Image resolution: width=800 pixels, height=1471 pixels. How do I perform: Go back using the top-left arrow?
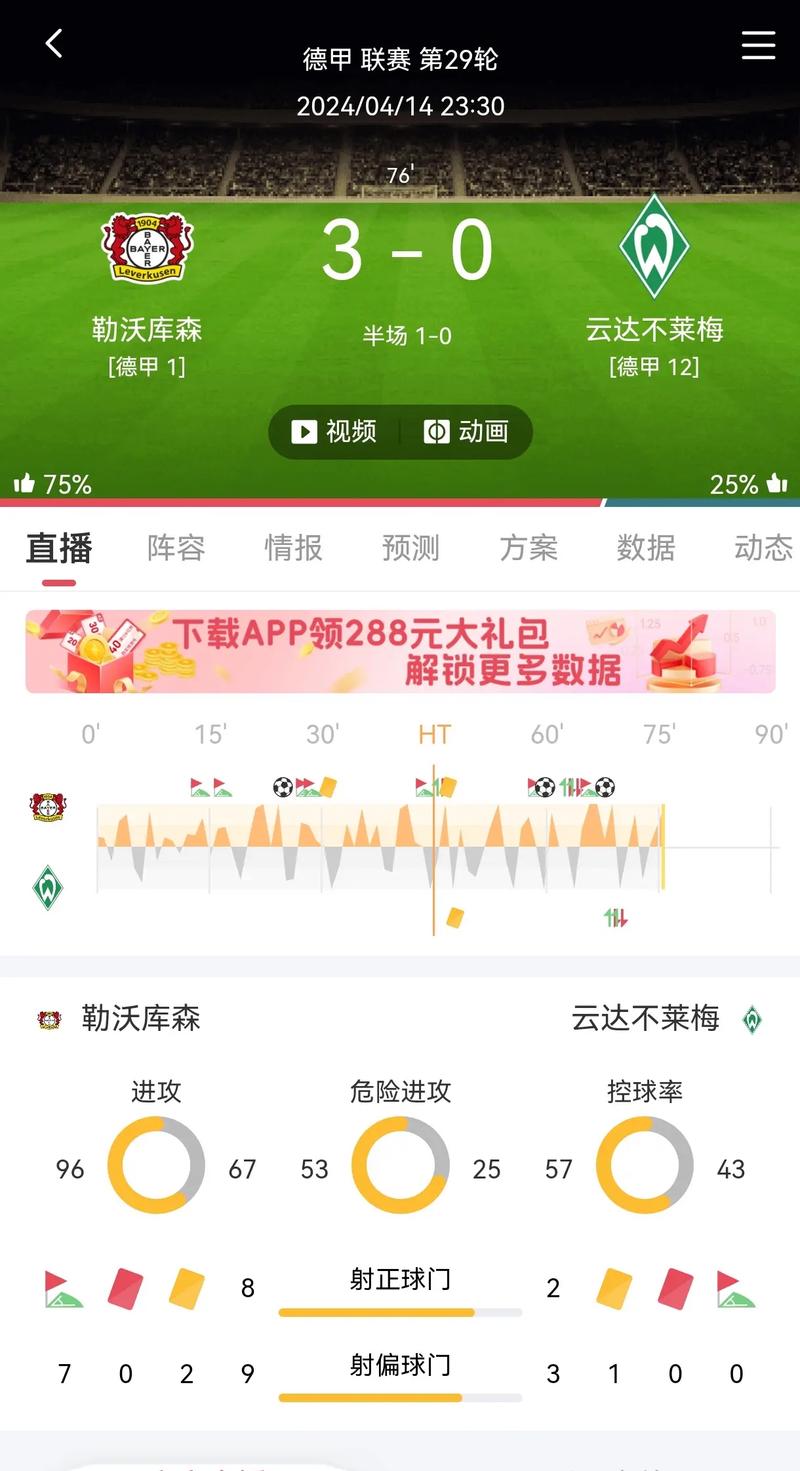coord(54,43)
